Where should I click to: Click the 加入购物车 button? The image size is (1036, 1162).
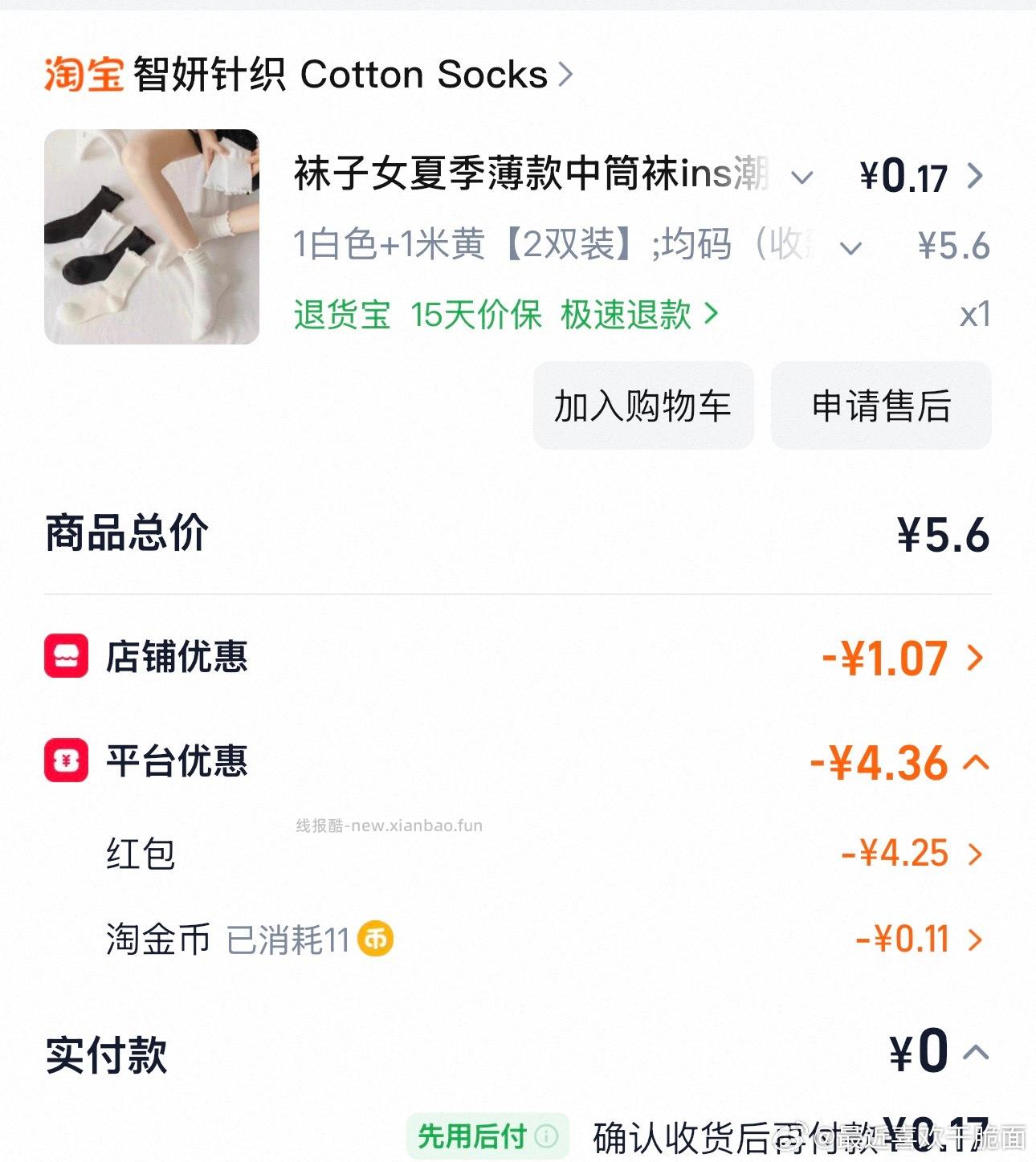click(642, 406)
